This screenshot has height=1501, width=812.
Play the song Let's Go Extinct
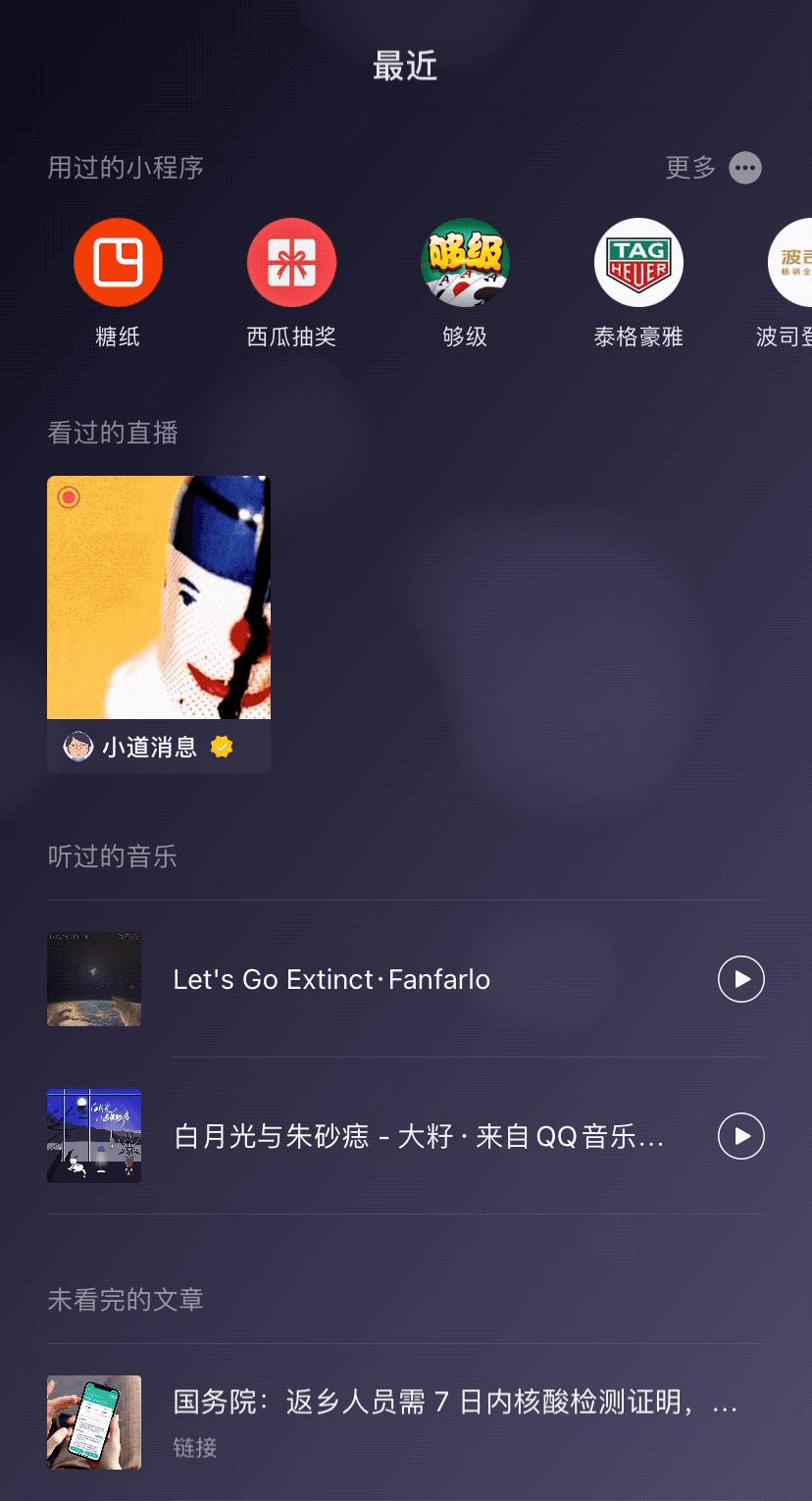[740, 978]
